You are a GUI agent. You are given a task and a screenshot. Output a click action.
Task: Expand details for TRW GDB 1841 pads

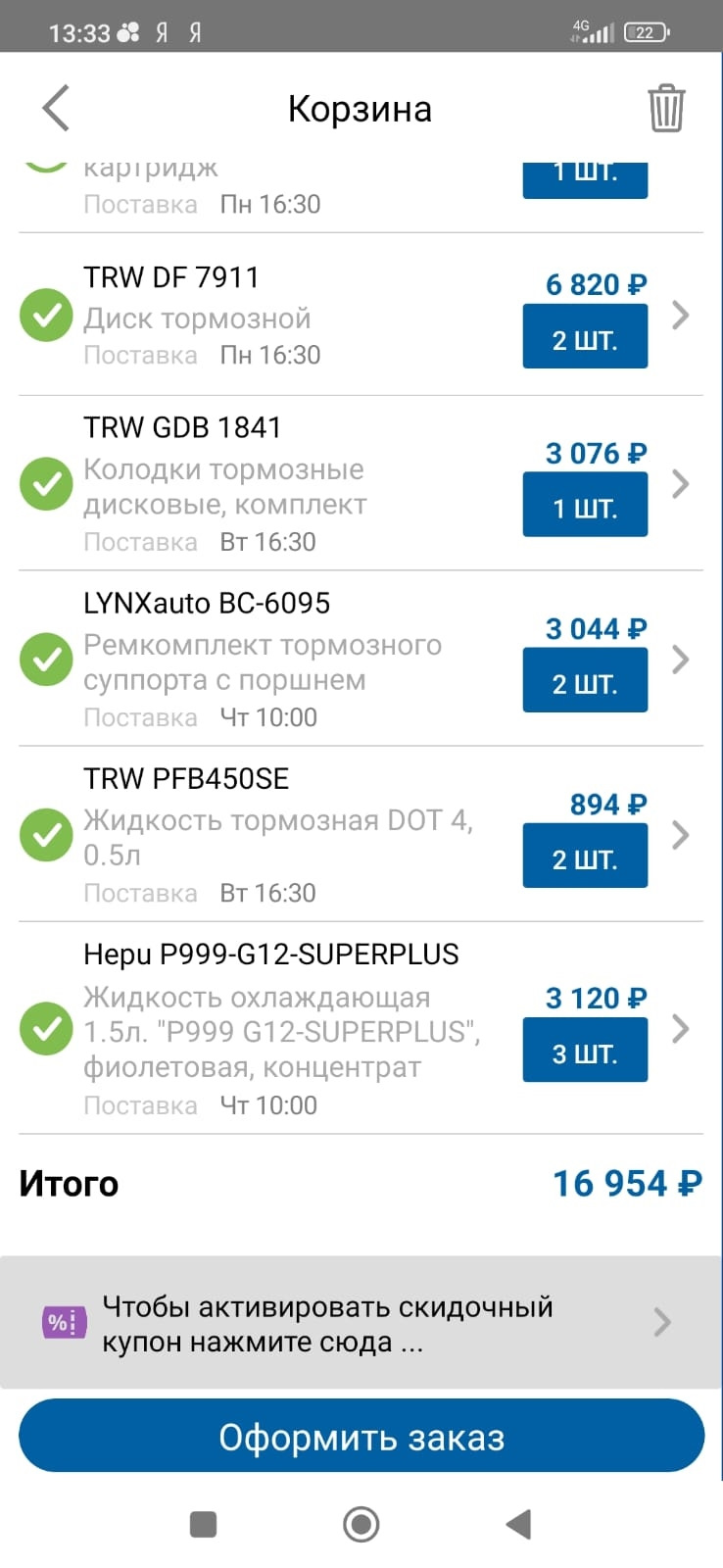681,483
